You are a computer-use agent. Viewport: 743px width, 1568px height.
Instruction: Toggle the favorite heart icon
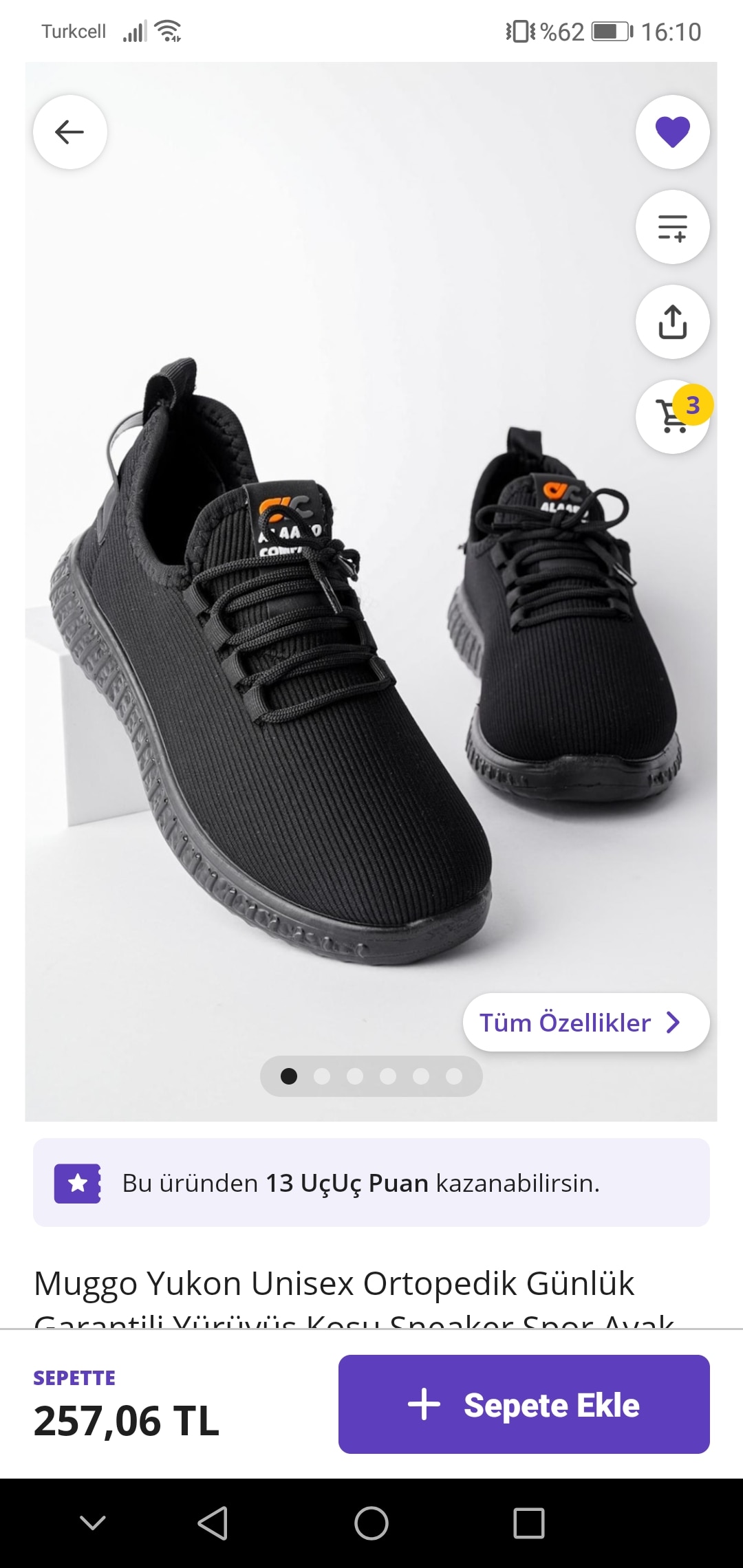point(672,132)
